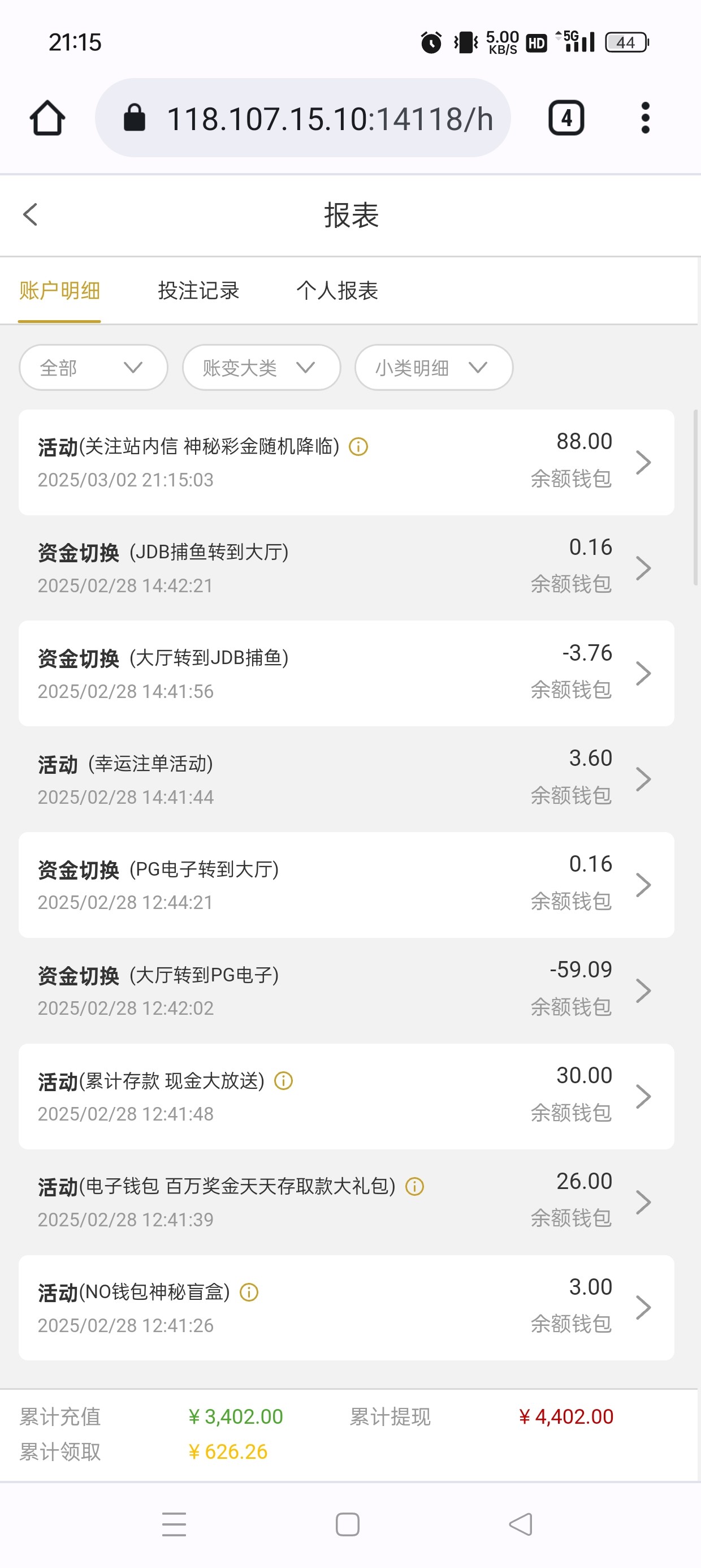The image size is (701, 1568).
Task: Open the browser home page
Action: click(x=47, y=118)
